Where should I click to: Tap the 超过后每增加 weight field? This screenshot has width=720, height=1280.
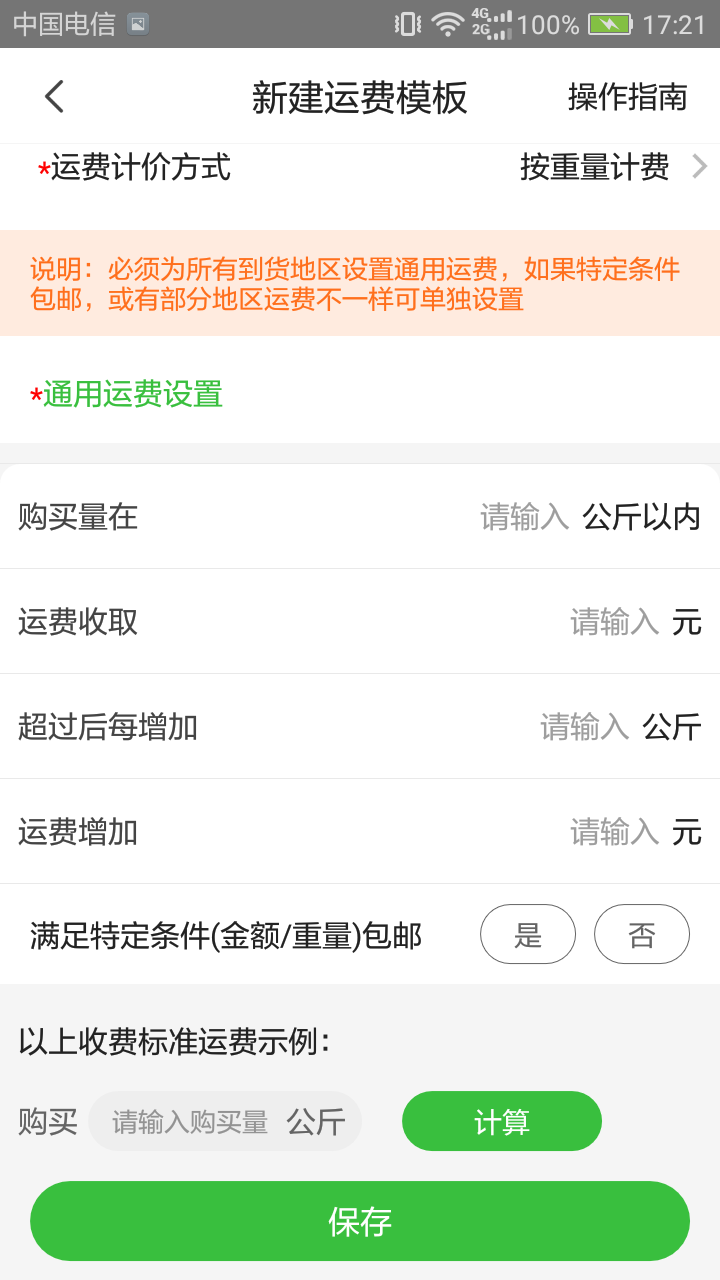584,727
